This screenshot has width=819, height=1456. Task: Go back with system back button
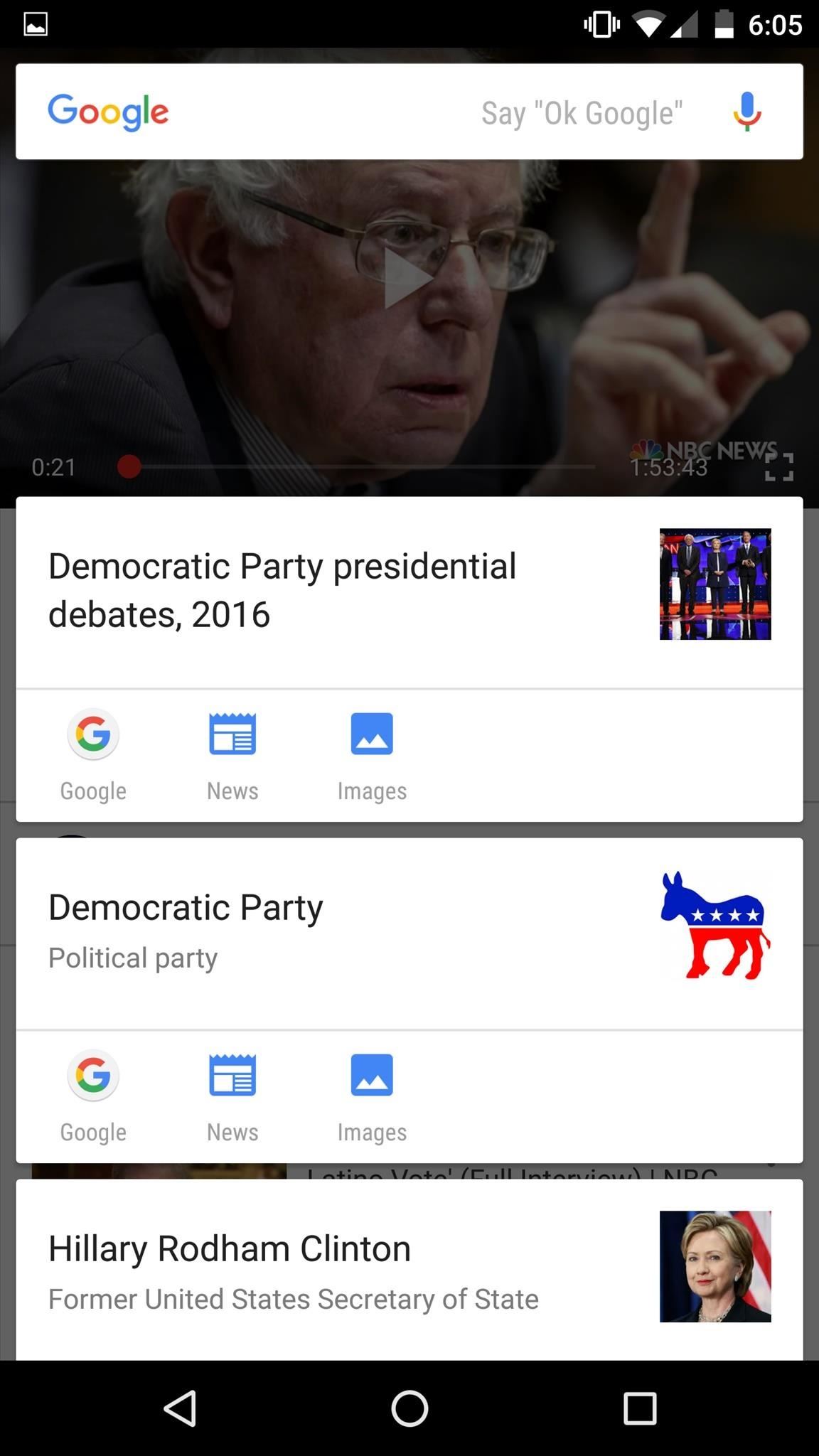[180, 1408]
